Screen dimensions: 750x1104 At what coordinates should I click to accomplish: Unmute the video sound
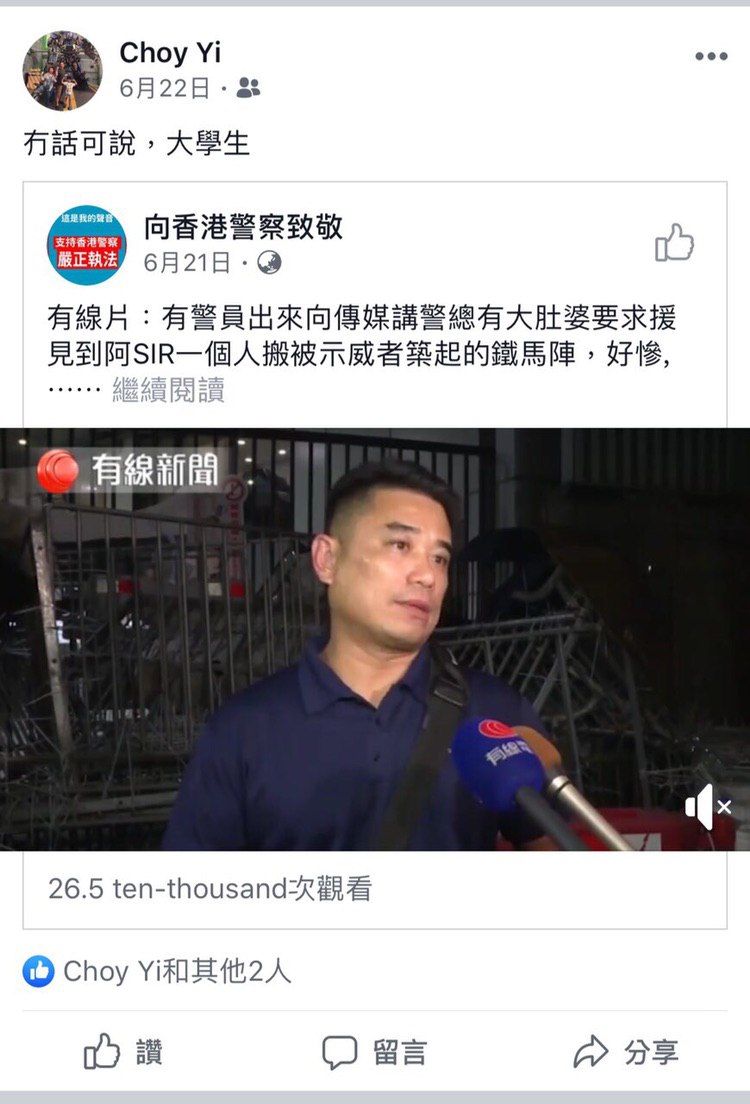pos(708,806)
